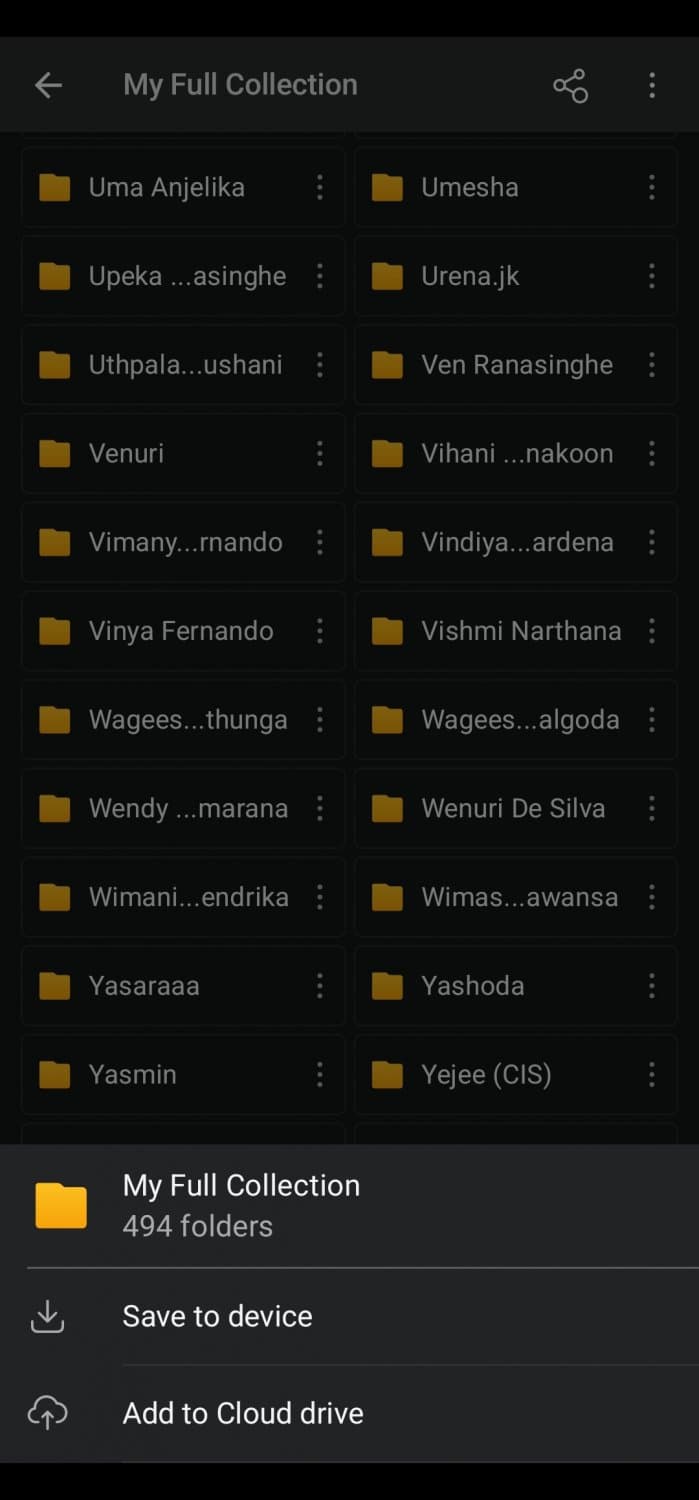Go back using the arrow icon

pyautogui.click(x=48, y=85)
